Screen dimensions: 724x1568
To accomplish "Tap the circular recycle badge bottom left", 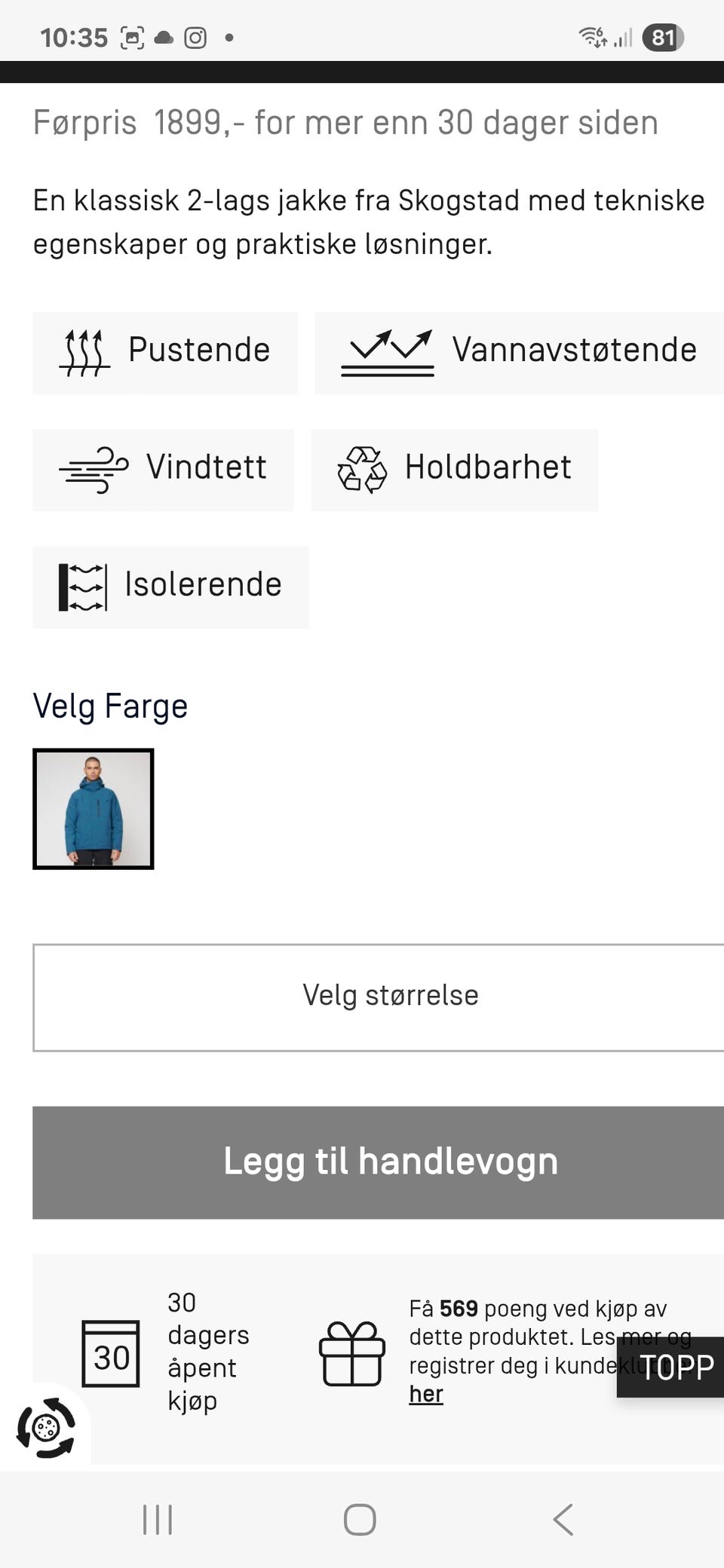I will point(47,1427).
